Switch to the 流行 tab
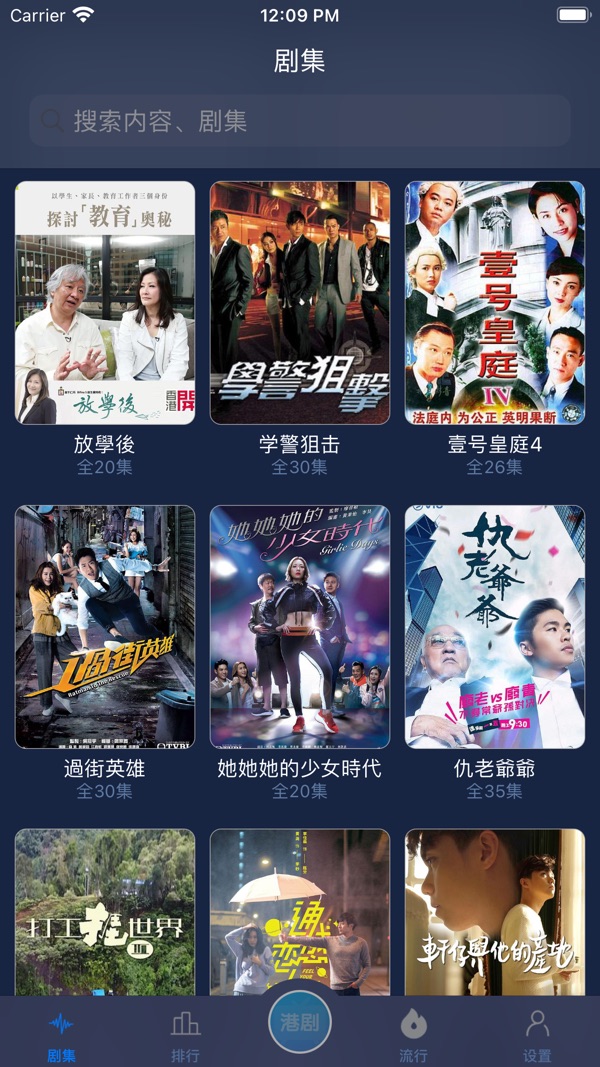The image size is (600, 1067). point(413,1035)
